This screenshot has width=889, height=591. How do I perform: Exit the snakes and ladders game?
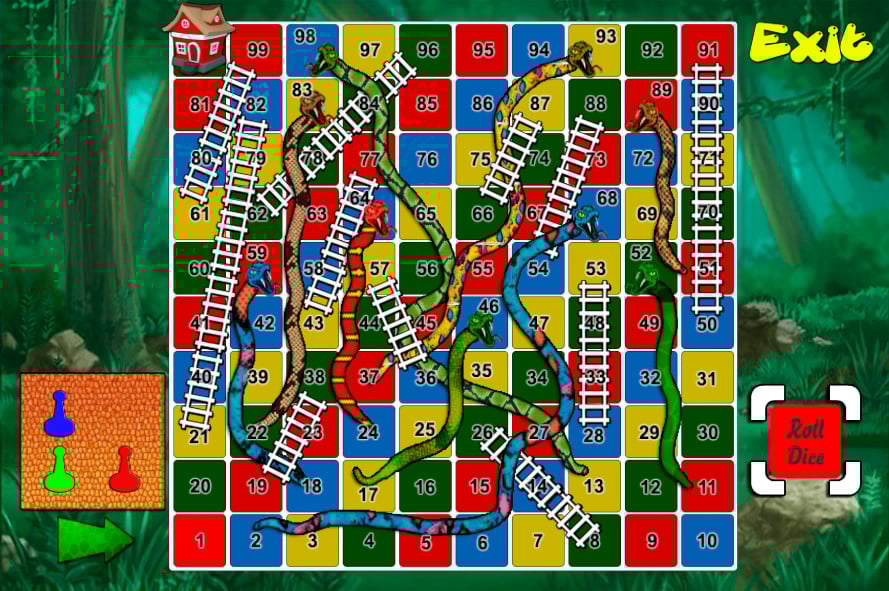coord(810,43)
